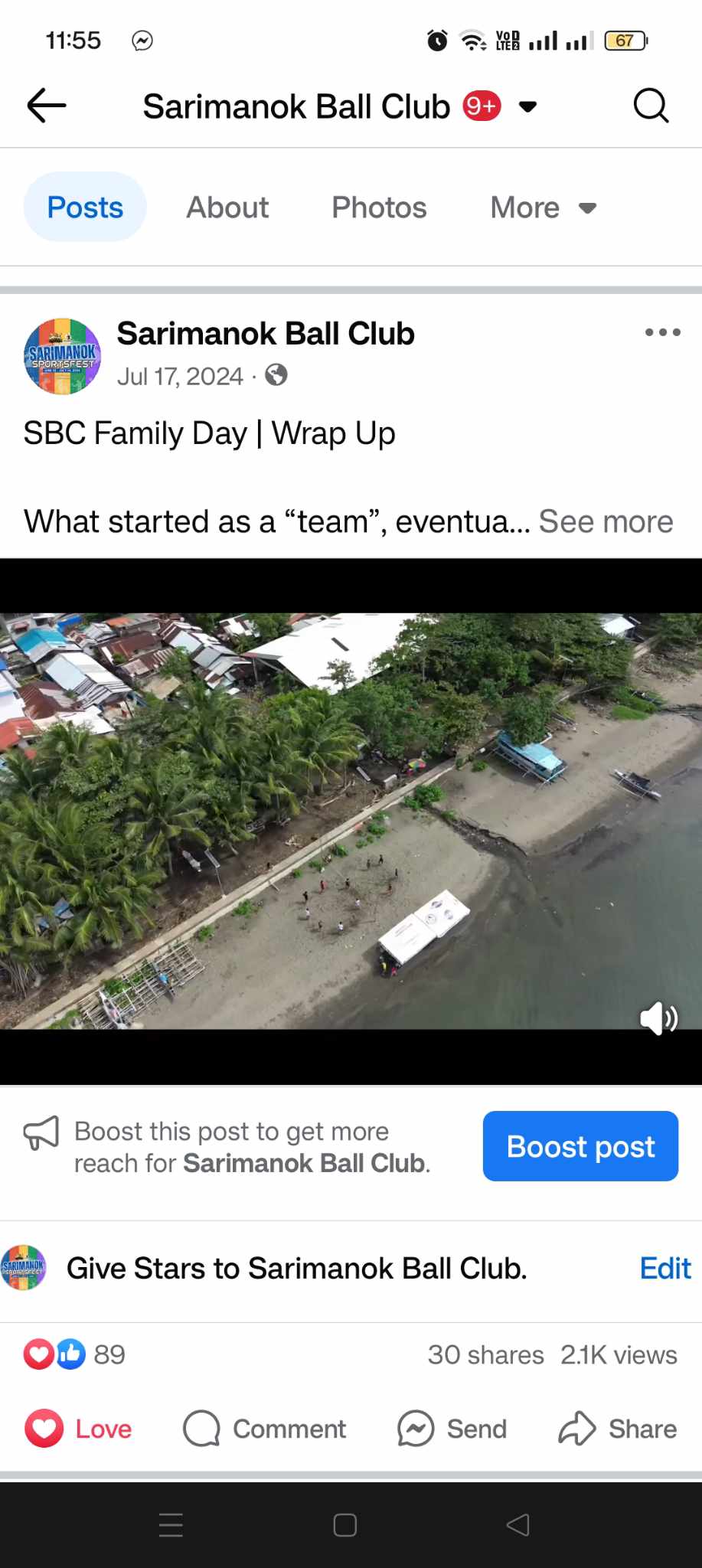Open the Sarimanok Ball Club profile picture
Viewport: 702px width, 1568px height.
(x=63, y=357)
